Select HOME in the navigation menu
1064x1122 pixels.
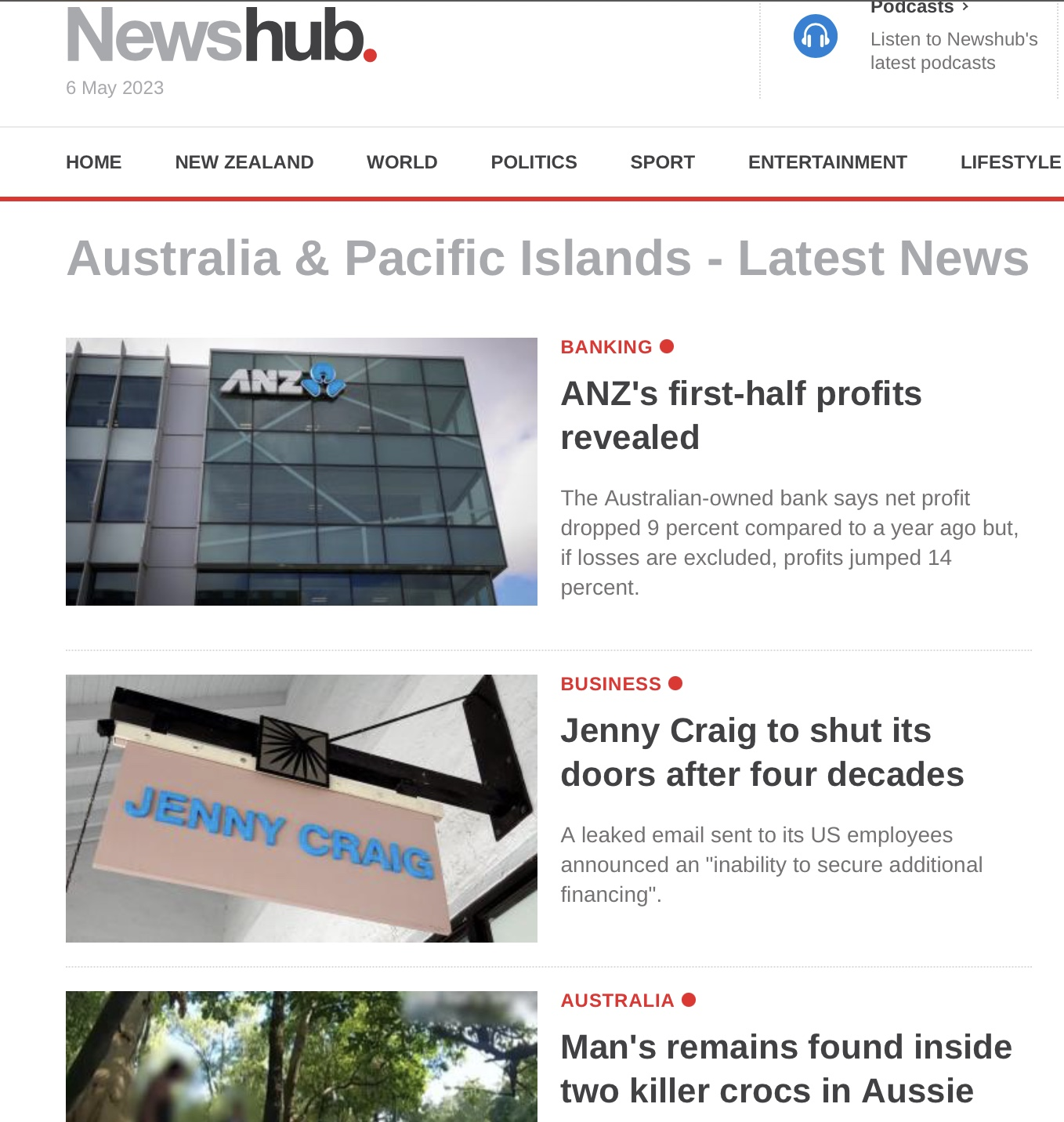point(94,162)
